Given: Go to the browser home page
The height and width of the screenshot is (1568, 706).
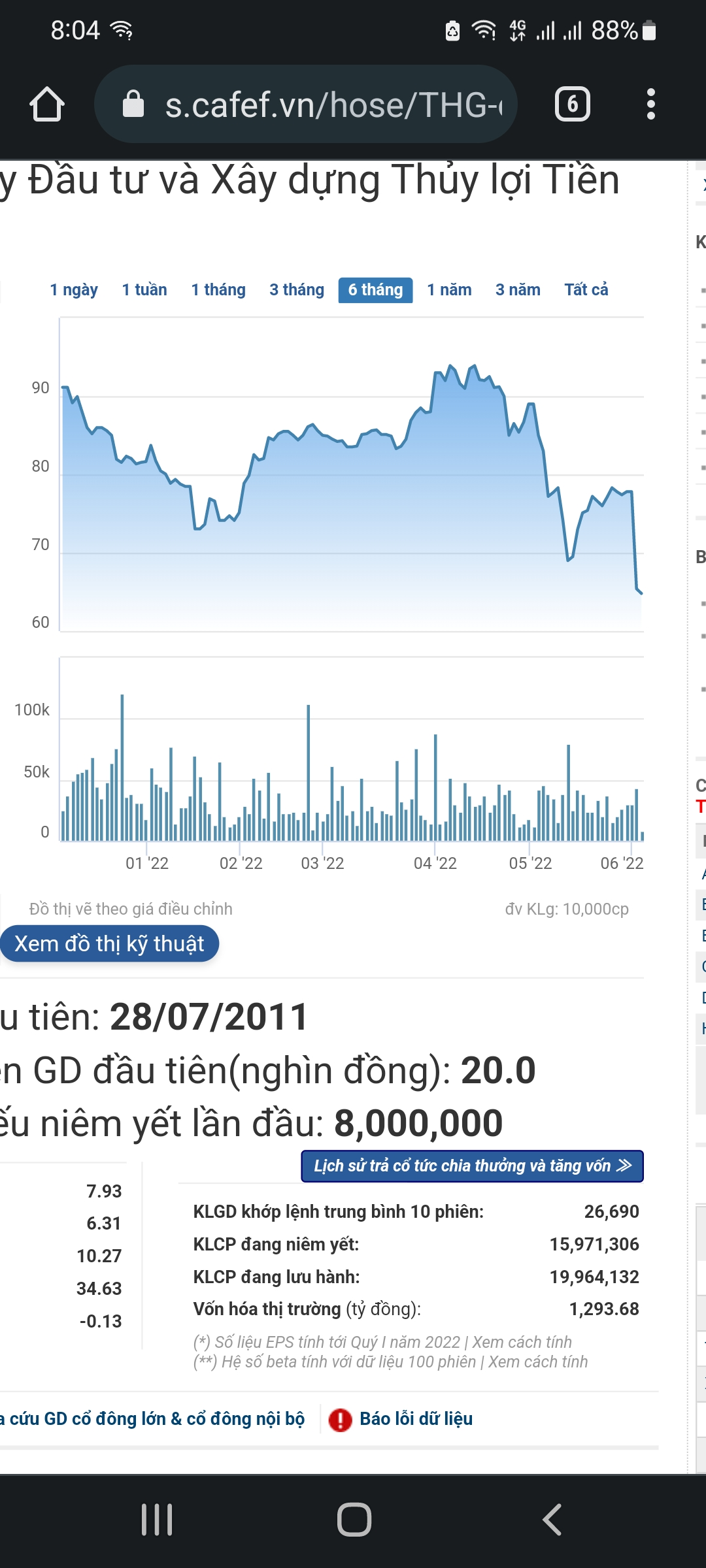Looking at the screenshot, I should pos(47,105).
